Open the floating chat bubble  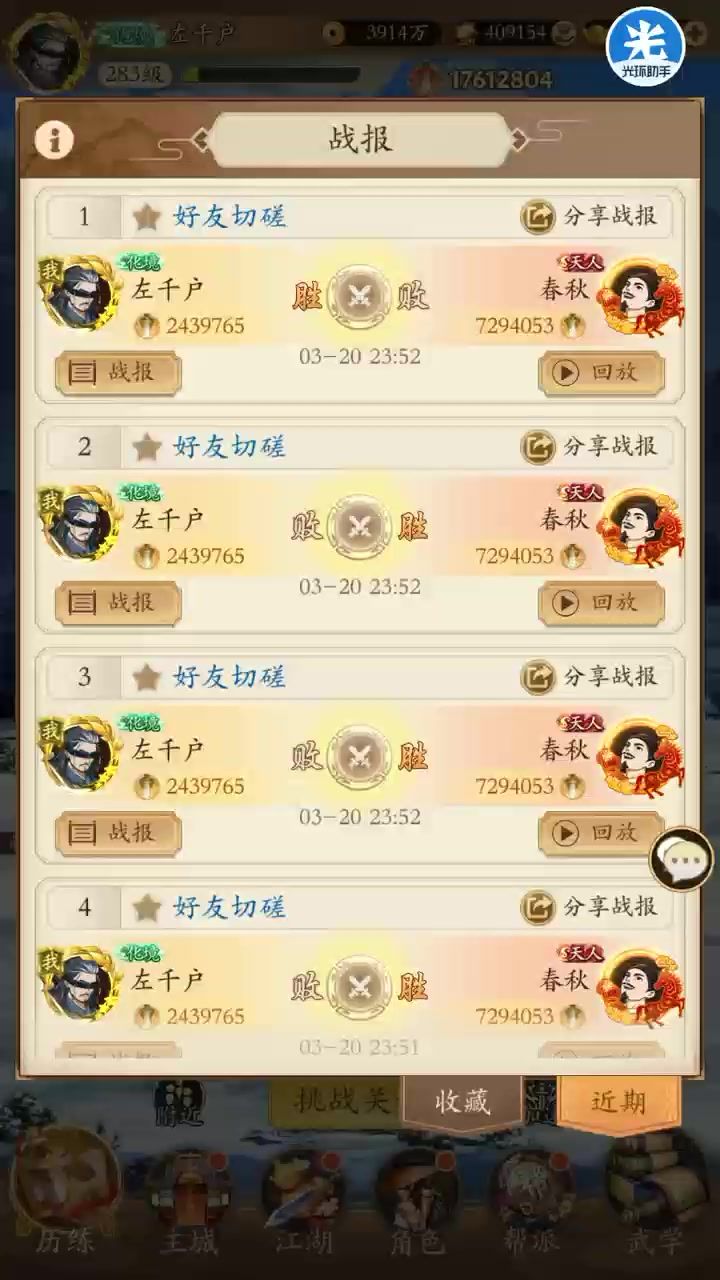tap(682, 859)
